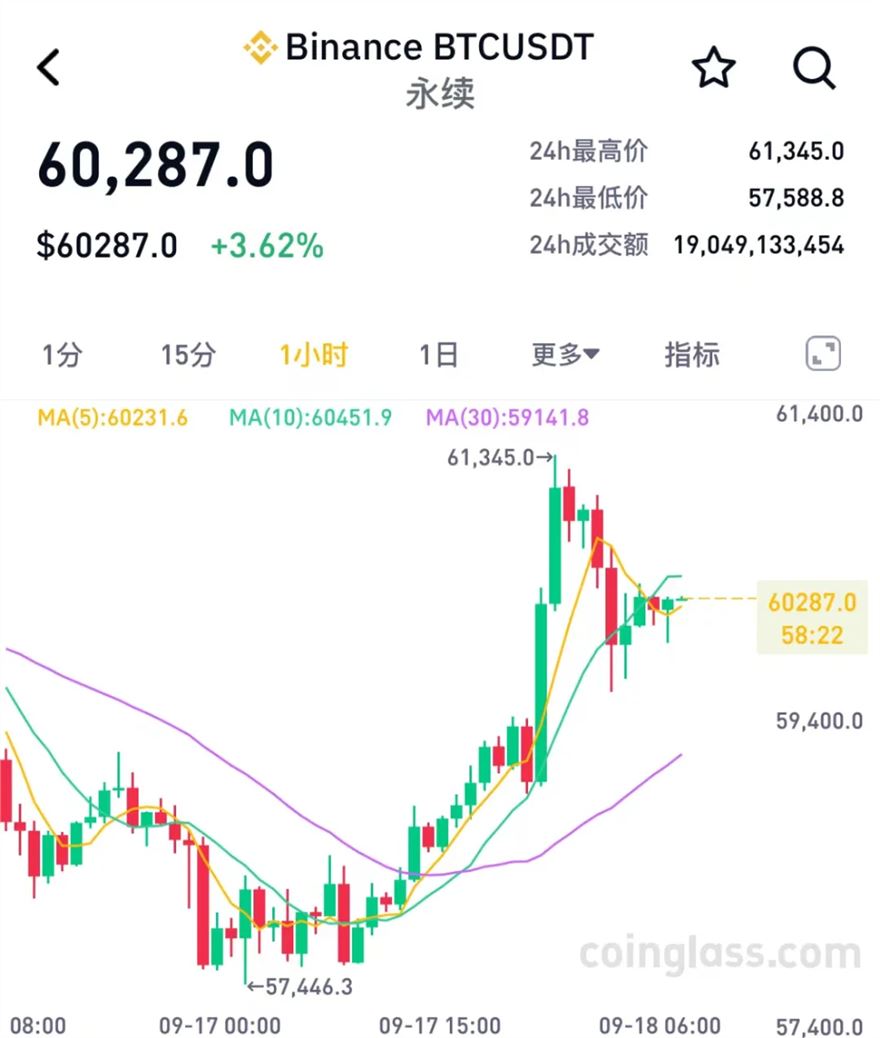Screen dimensions: 880x1038
Task: Expand the chart to fullscreen
Action: 823,354
